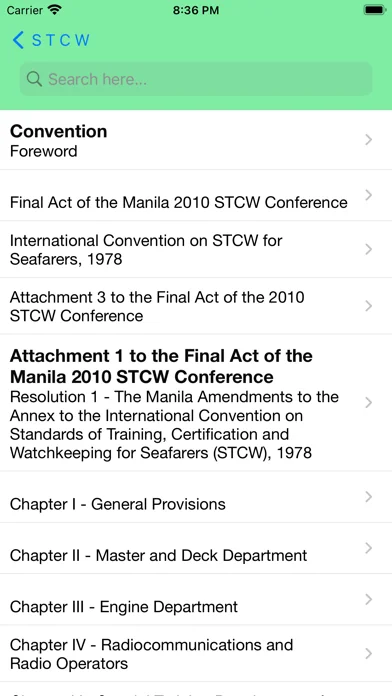Open Resolution 1 - The Manila Amendments row

pos(196,403)
